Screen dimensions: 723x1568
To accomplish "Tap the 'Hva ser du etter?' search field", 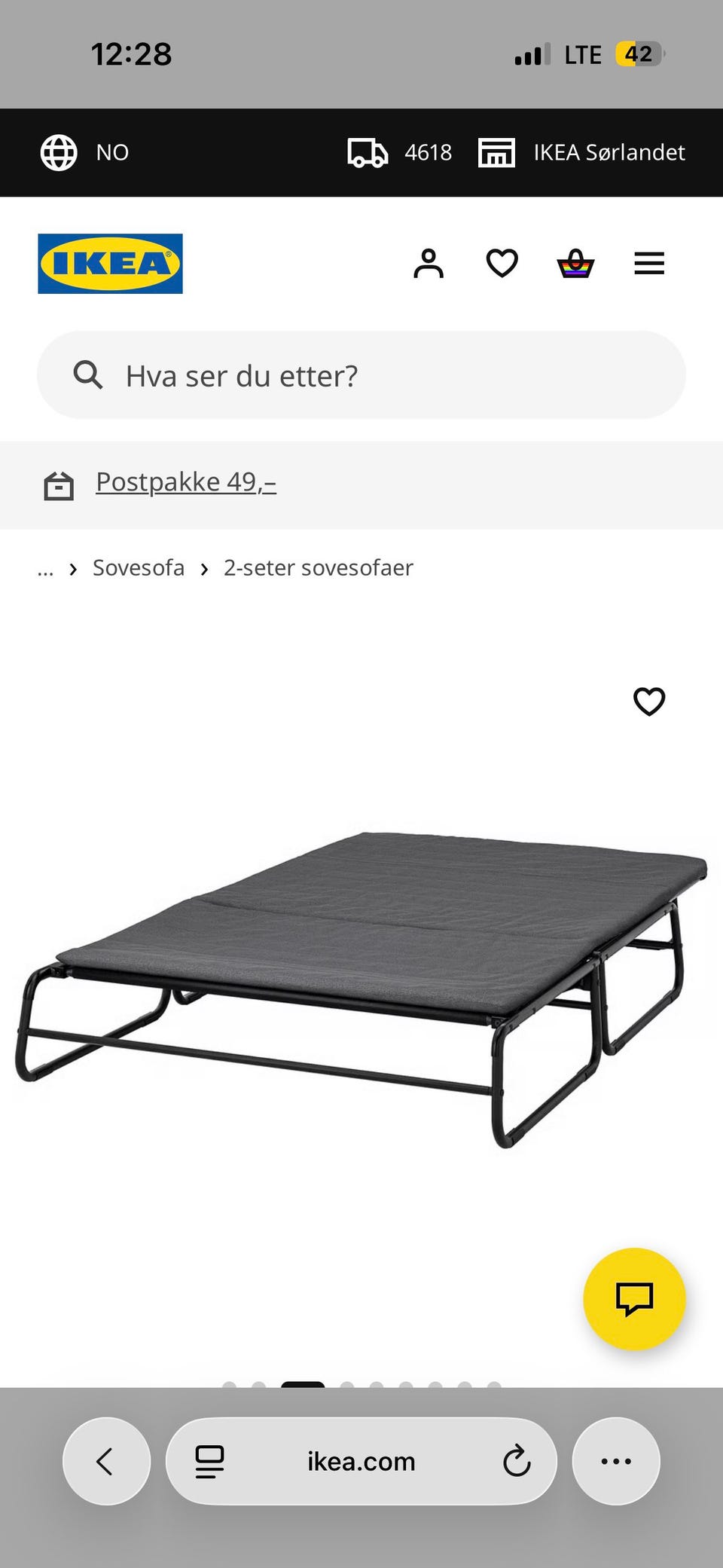I will coord(361,375).
